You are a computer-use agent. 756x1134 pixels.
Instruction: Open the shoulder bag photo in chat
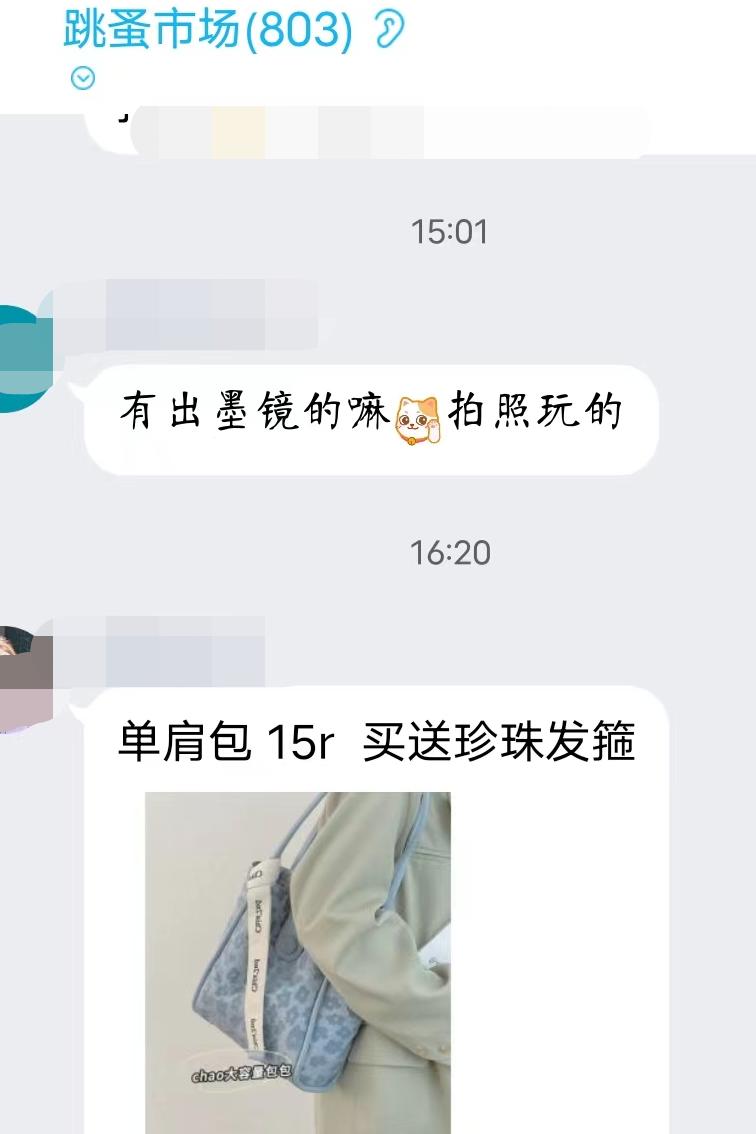click(298, 960)
